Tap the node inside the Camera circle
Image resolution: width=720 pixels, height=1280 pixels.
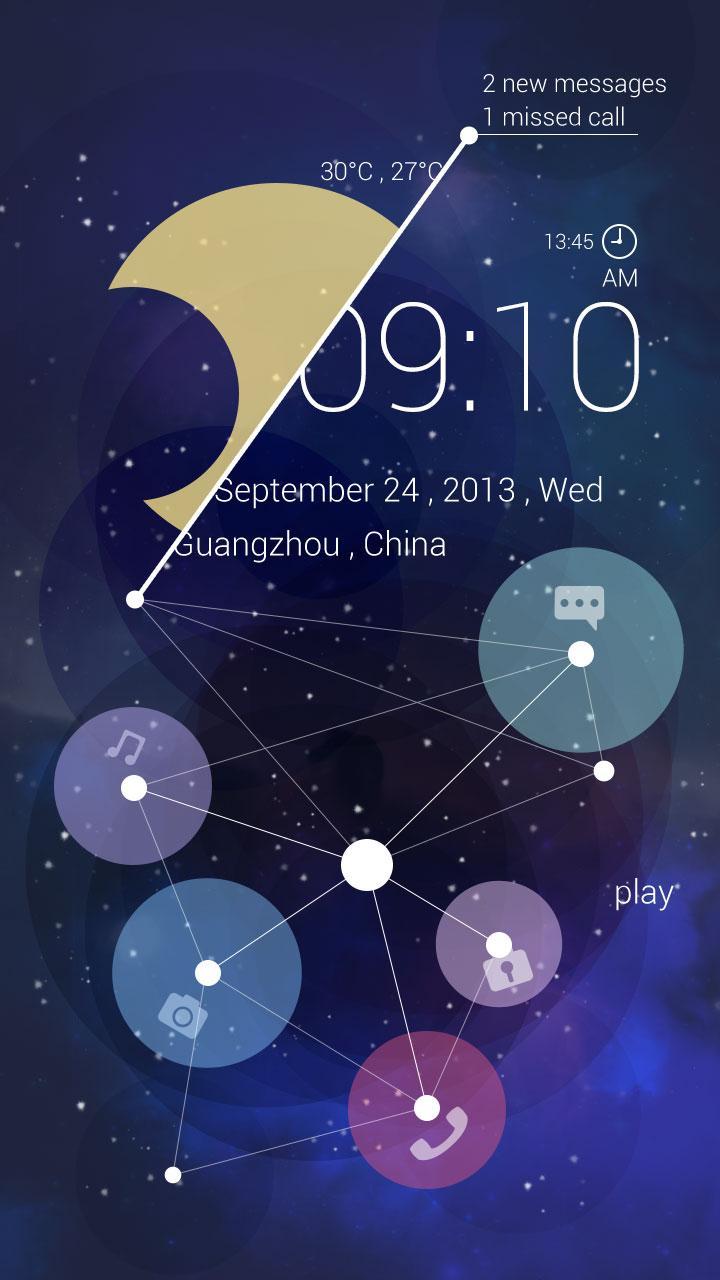click(x=209, y=973)
